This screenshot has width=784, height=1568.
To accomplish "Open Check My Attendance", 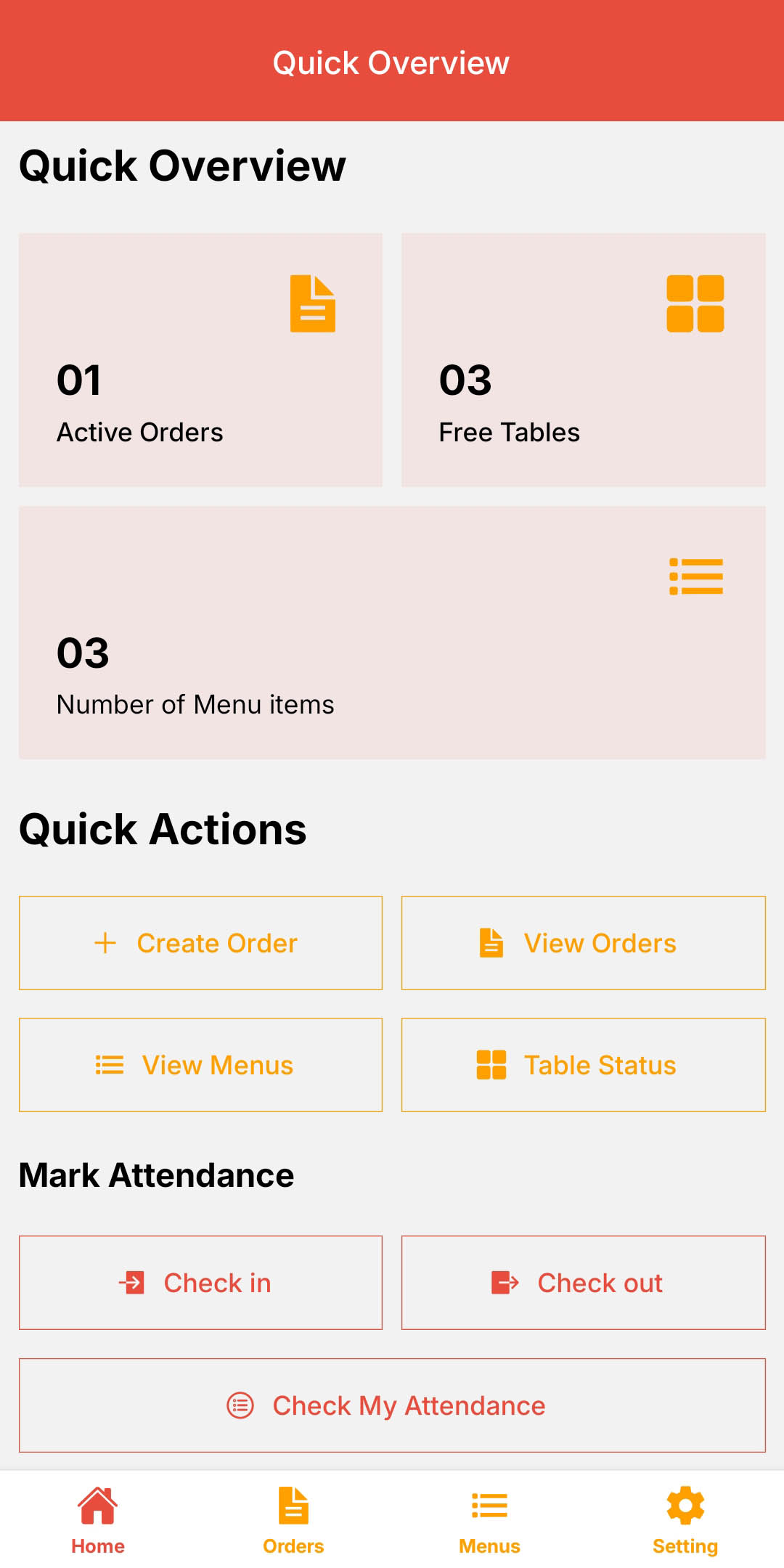I will (x=392, y=1405).
